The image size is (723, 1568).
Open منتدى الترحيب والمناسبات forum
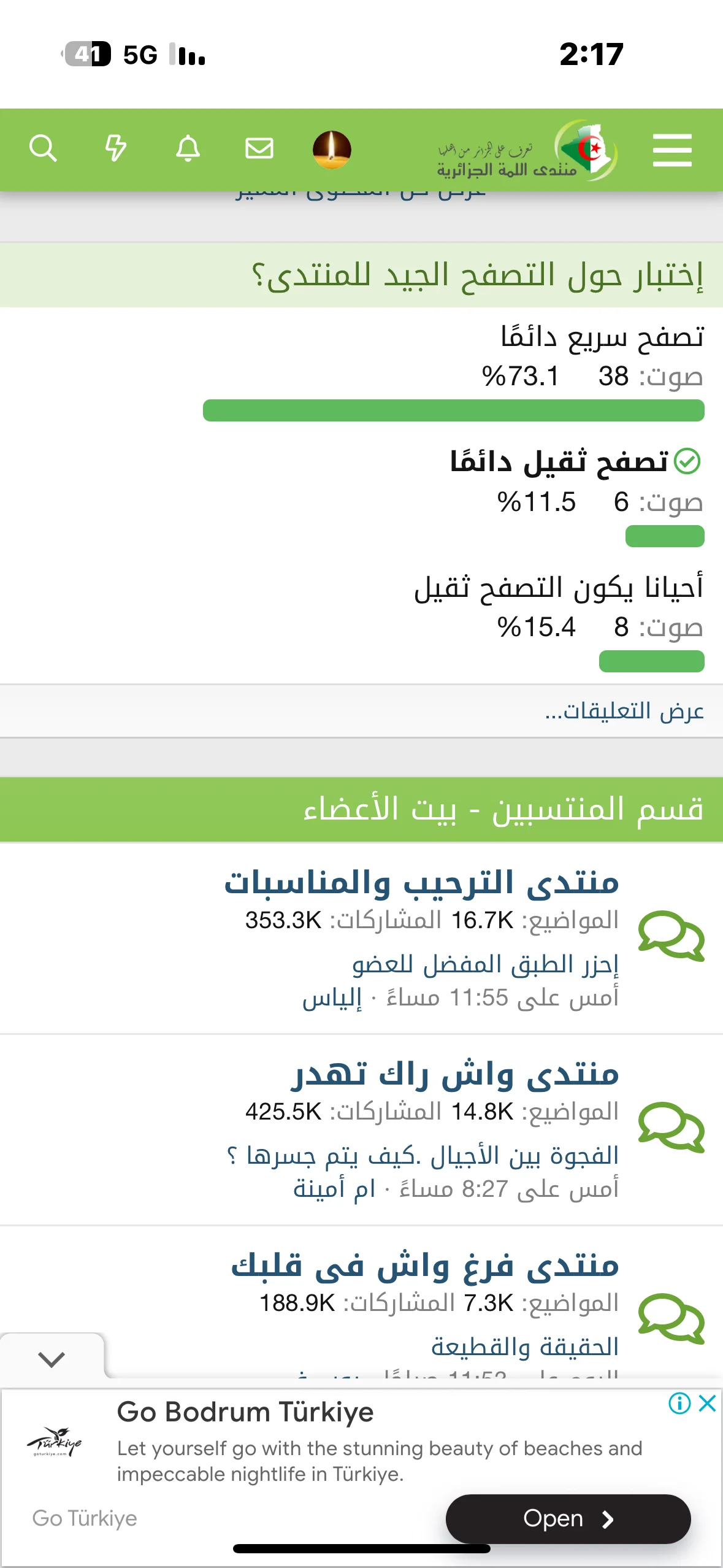(x=422, y=883)
